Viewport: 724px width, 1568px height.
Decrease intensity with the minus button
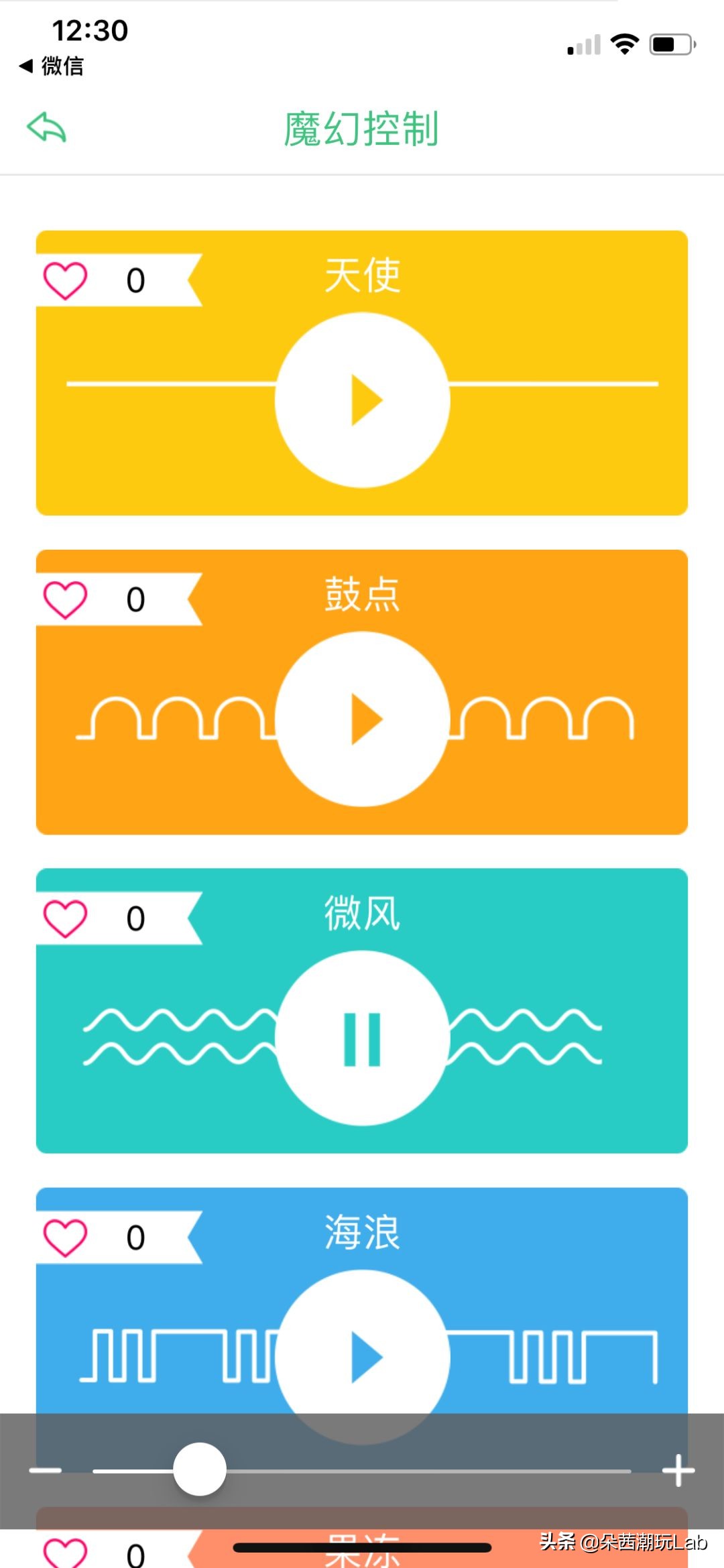[x=46, y=1471]
